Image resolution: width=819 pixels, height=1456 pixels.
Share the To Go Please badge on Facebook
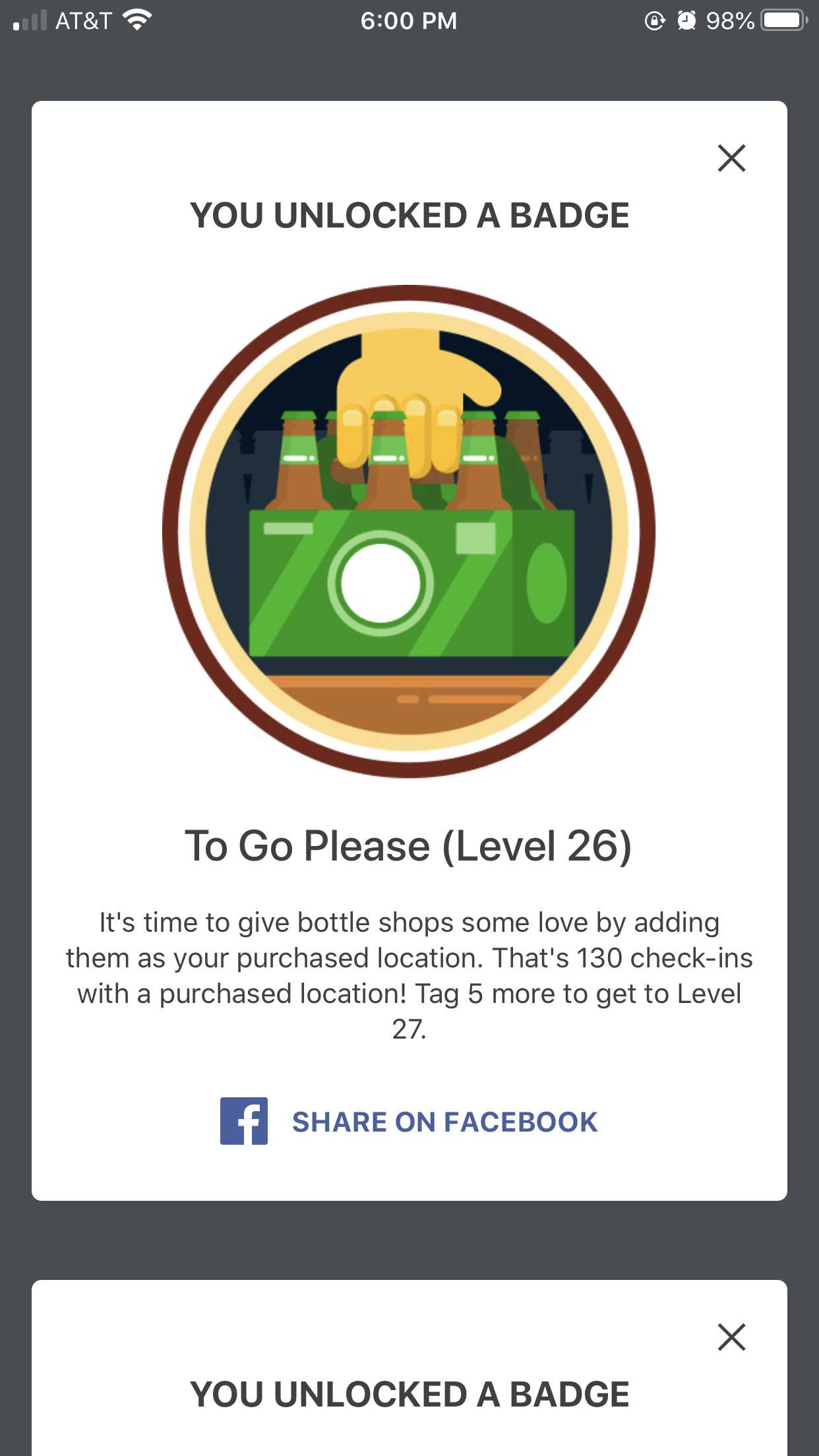coord(409,1121)
